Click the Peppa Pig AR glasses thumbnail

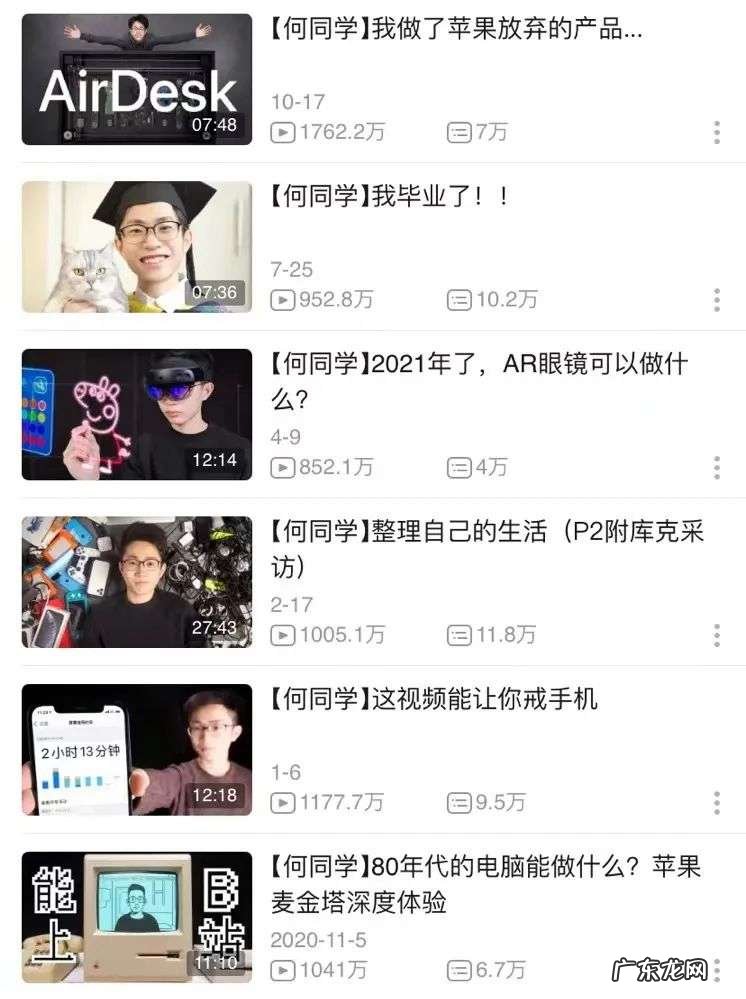(136, 410)
